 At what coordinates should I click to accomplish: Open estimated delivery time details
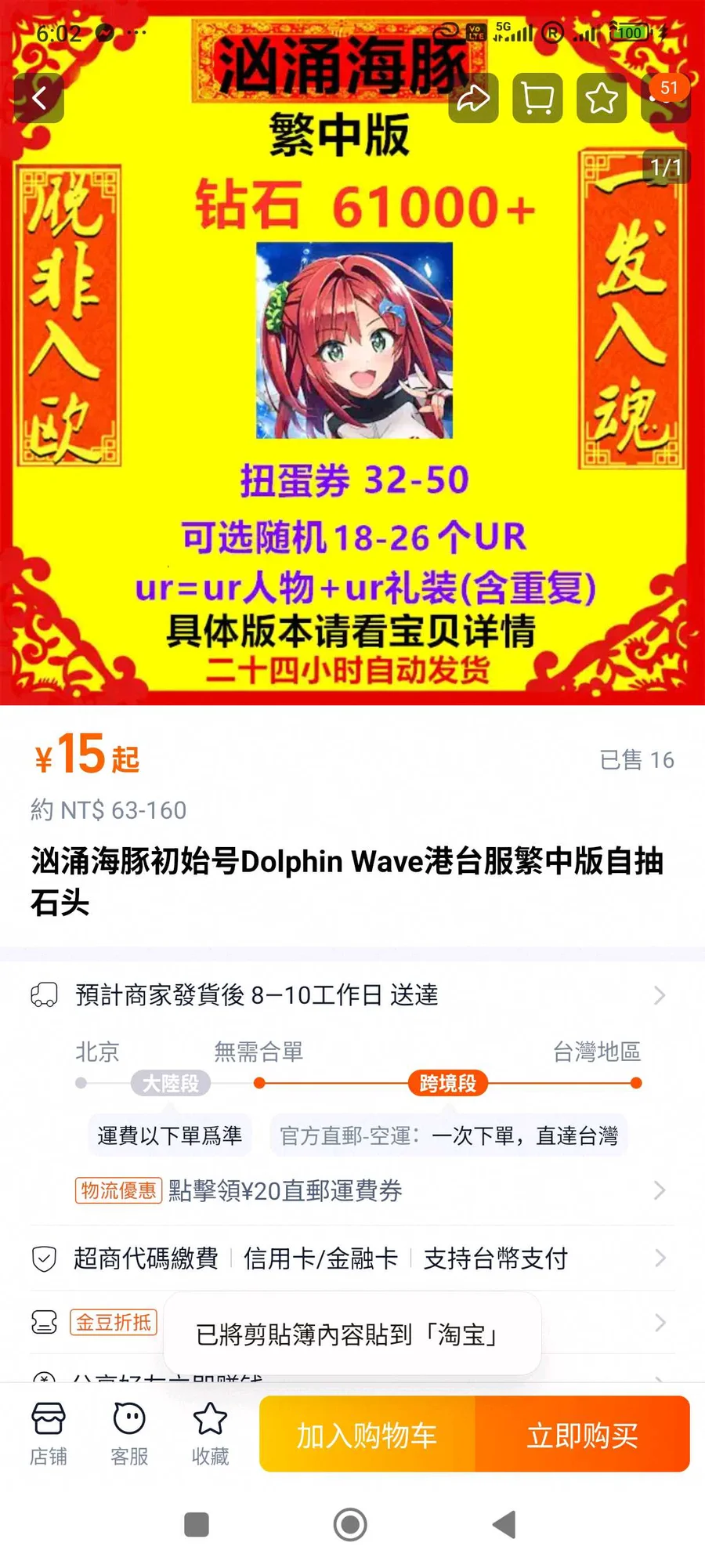pos(352,995)
